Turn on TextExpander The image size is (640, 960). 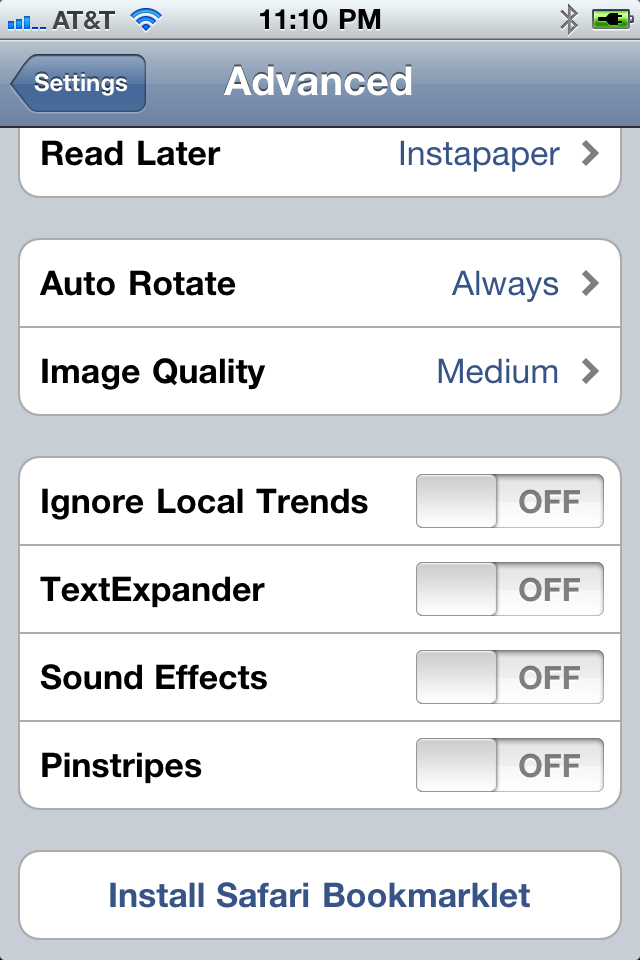(x=509, y=590)
